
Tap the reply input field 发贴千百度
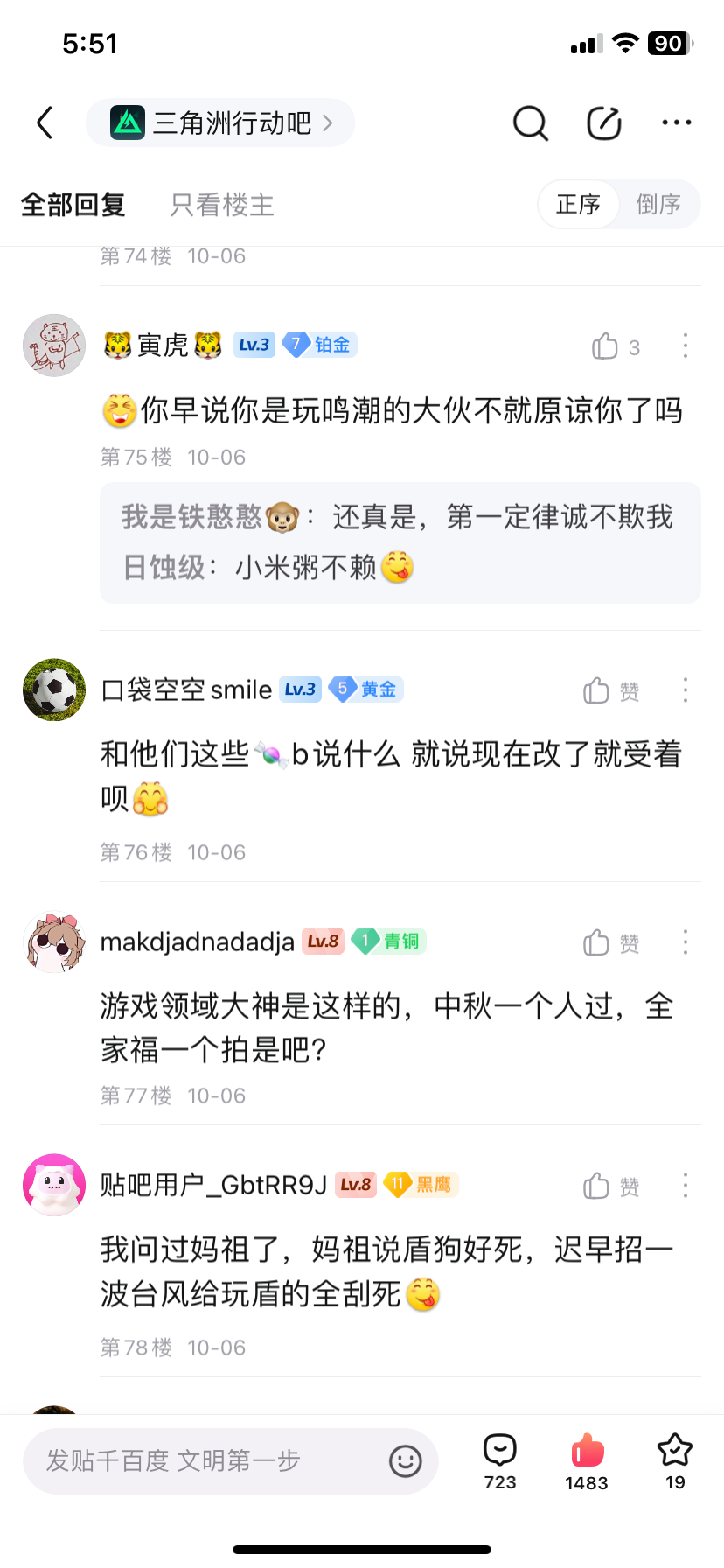point(210,1460)
